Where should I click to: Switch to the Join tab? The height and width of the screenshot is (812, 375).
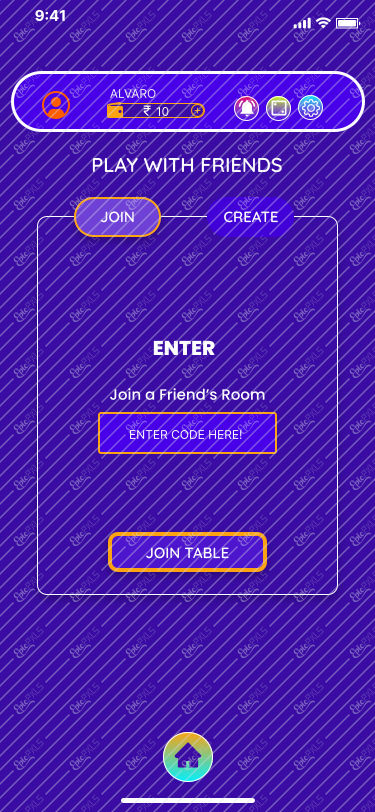118,217
